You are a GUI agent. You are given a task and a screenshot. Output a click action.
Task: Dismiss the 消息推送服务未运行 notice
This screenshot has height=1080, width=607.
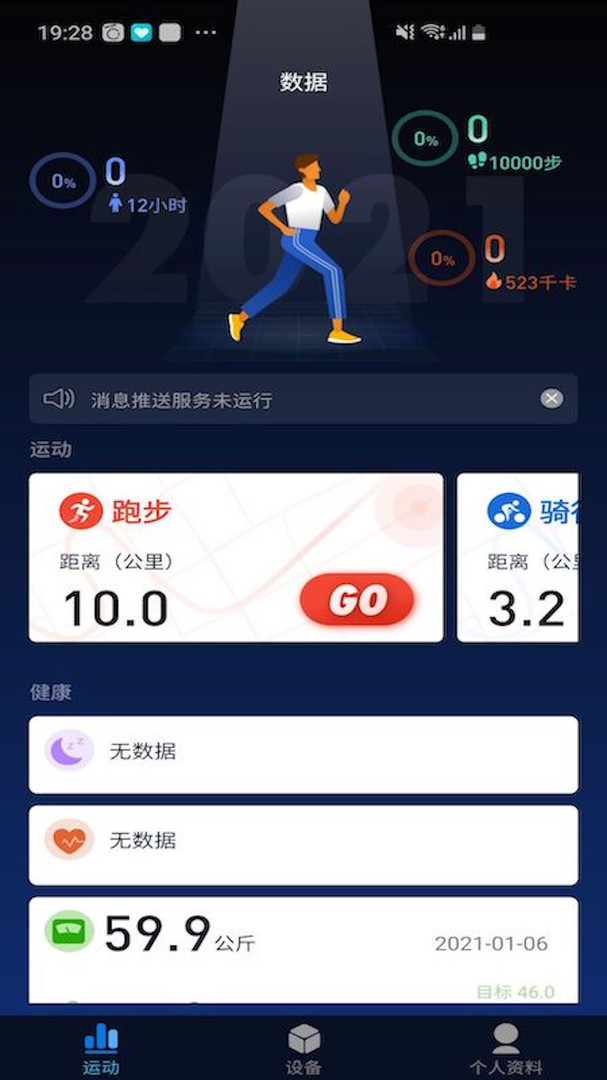coord(552,399)
